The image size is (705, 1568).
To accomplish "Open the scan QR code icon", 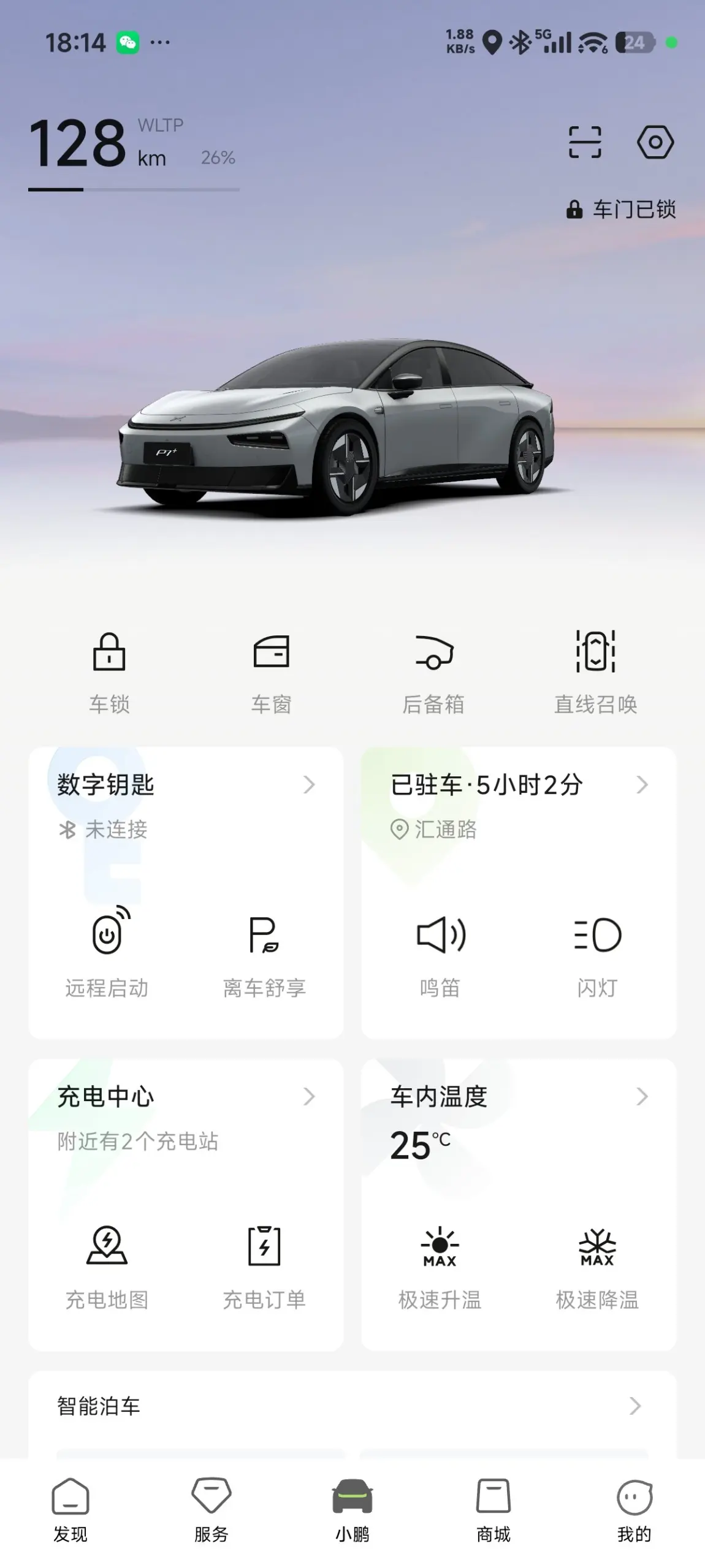I will 585,142.
